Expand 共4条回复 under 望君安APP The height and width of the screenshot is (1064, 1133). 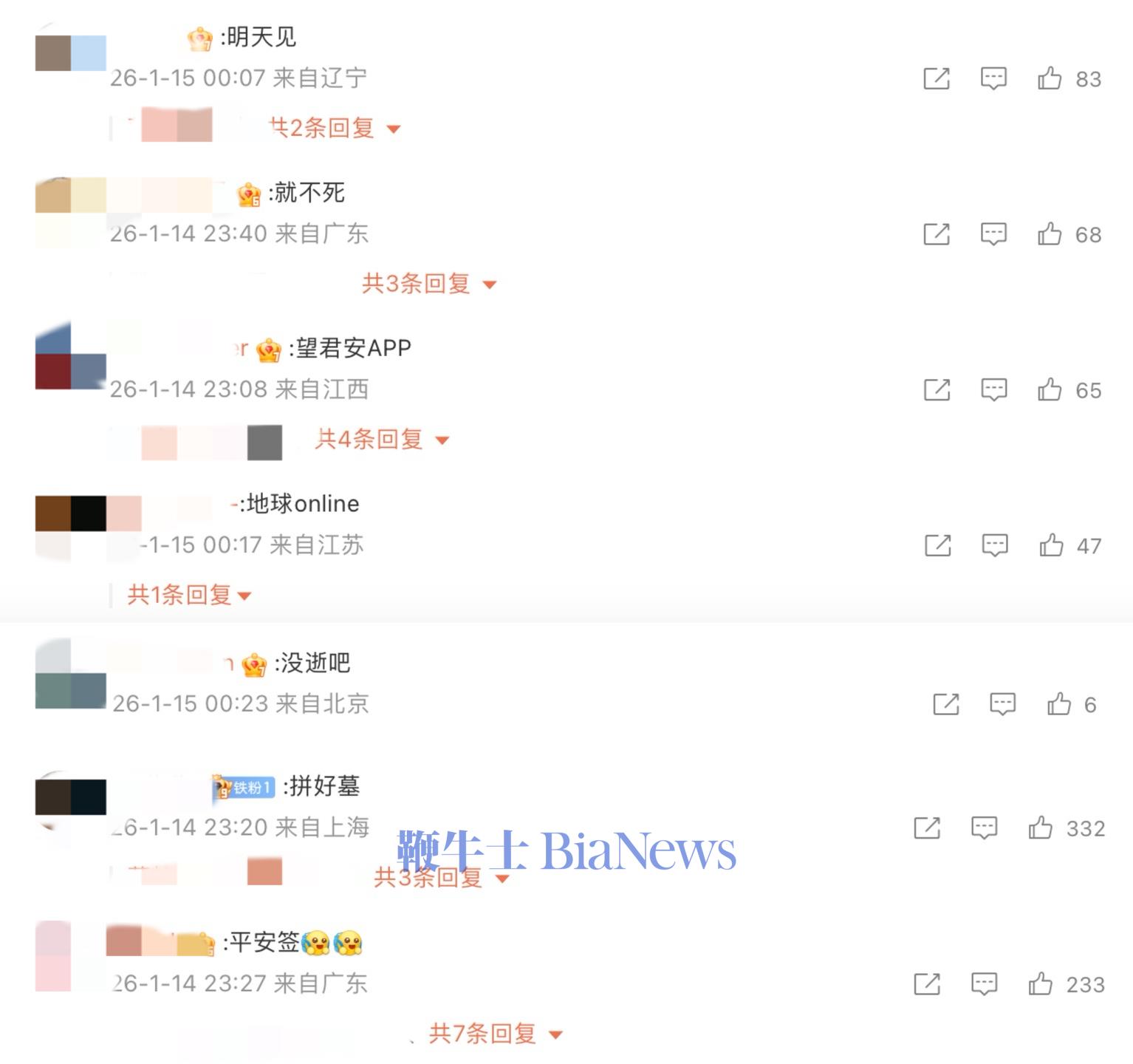[x=382, y=440]
